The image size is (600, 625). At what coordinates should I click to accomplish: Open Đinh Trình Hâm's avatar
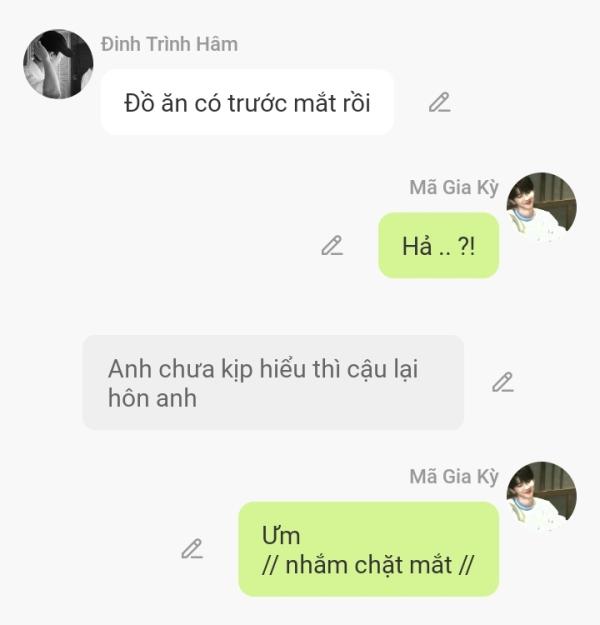58,65
